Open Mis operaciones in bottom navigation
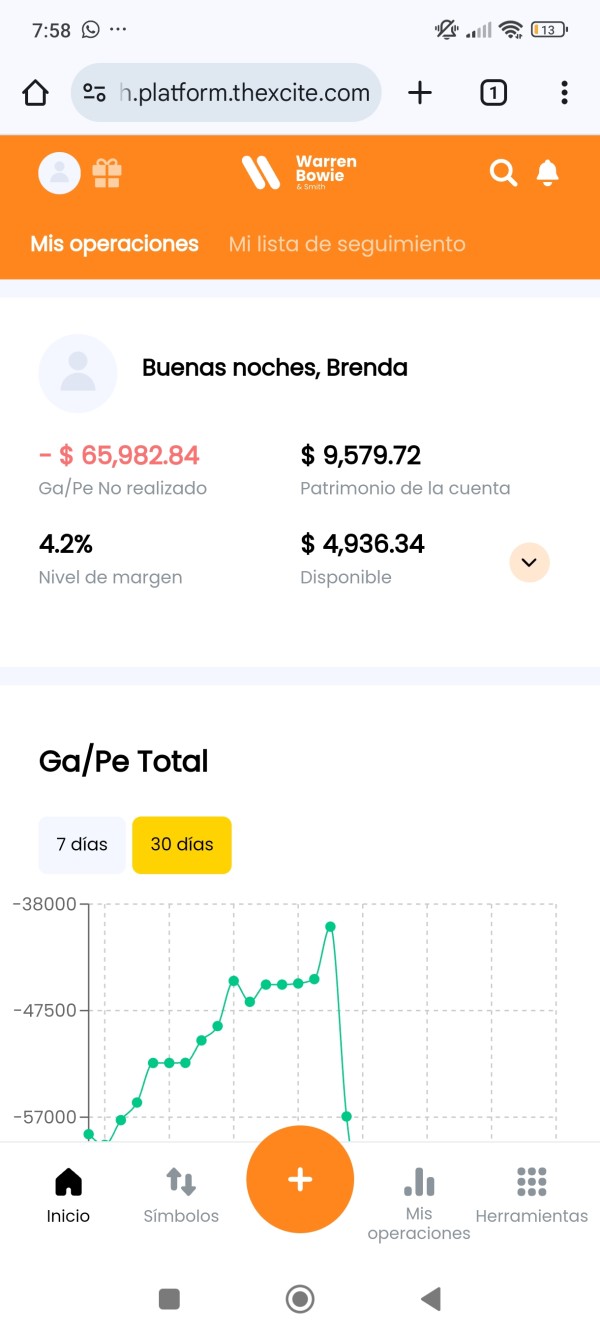600x1334 pixels. pyautogui.click(x=419, y=1204)
